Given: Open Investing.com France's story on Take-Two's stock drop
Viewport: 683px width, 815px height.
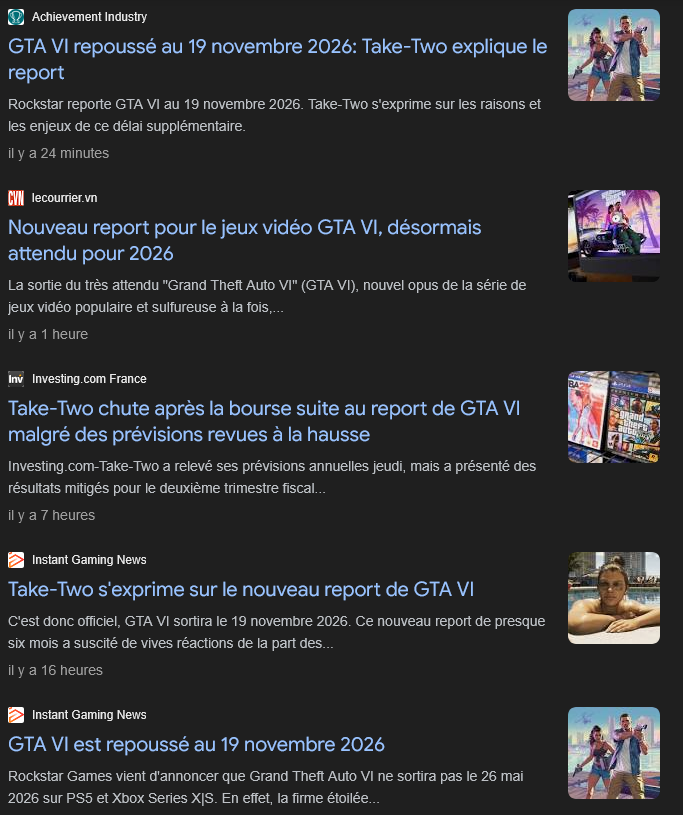Looking at the screenshot, I should coord(263,421).
